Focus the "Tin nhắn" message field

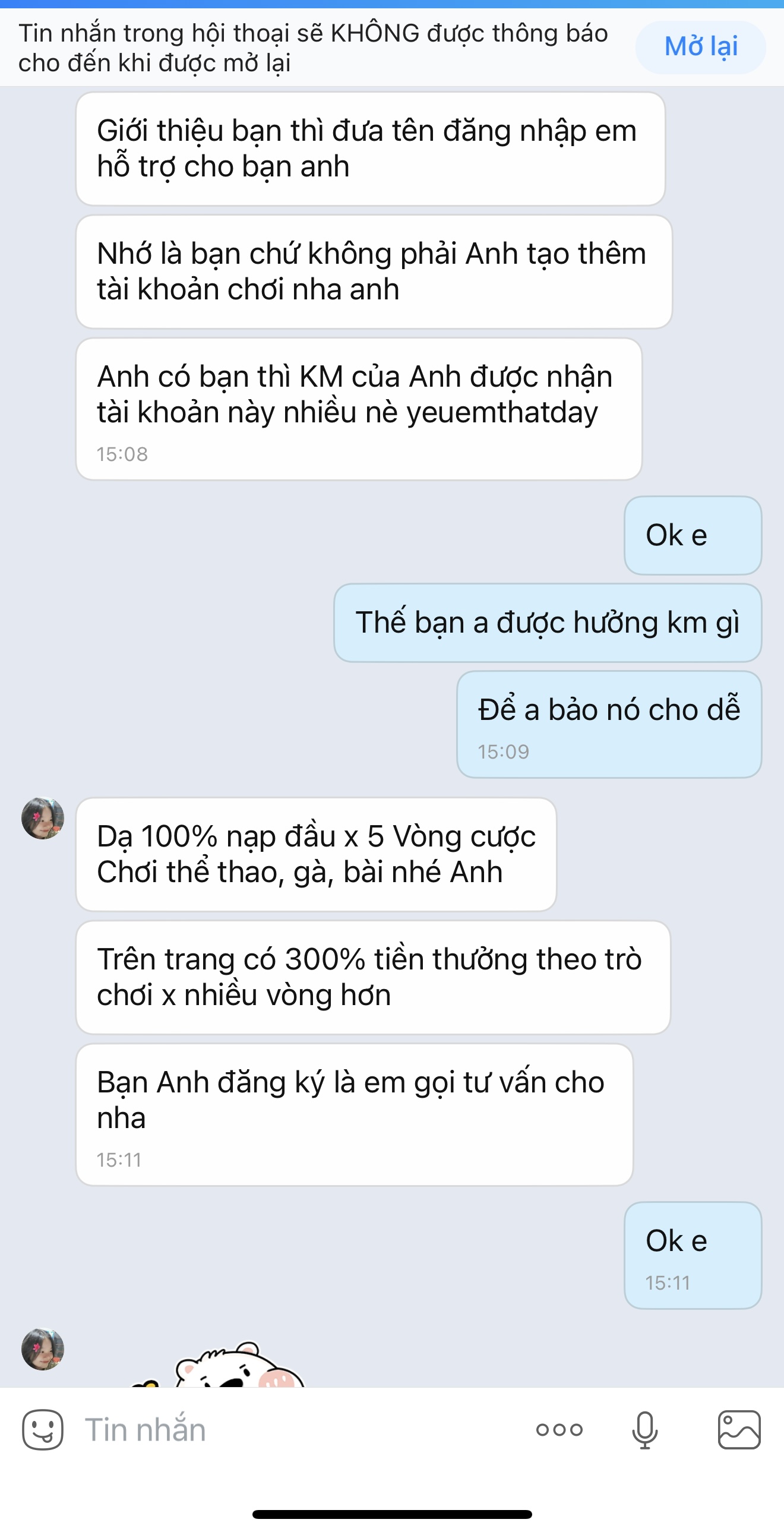(298, 1430)
